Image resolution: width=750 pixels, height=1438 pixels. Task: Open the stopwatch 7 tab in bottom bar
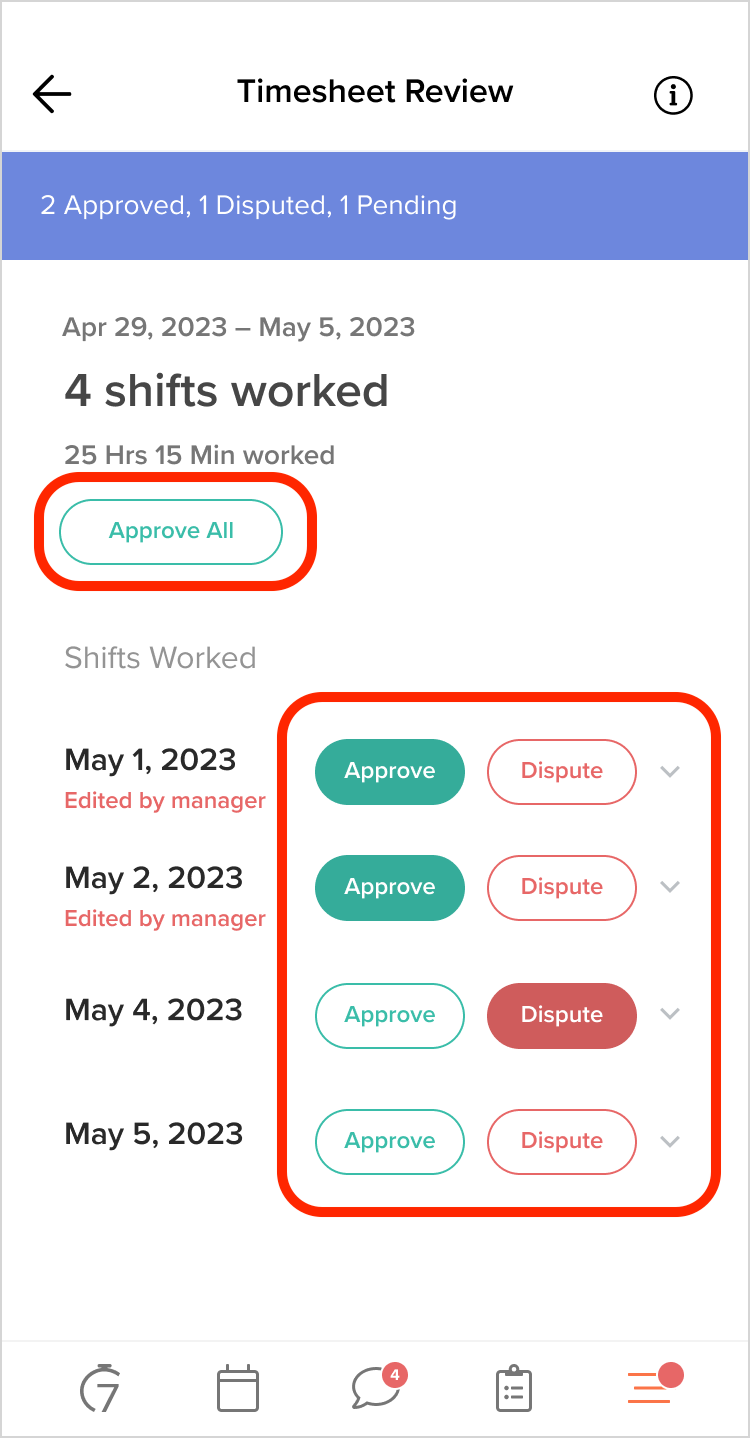(x=101, y=1388)
